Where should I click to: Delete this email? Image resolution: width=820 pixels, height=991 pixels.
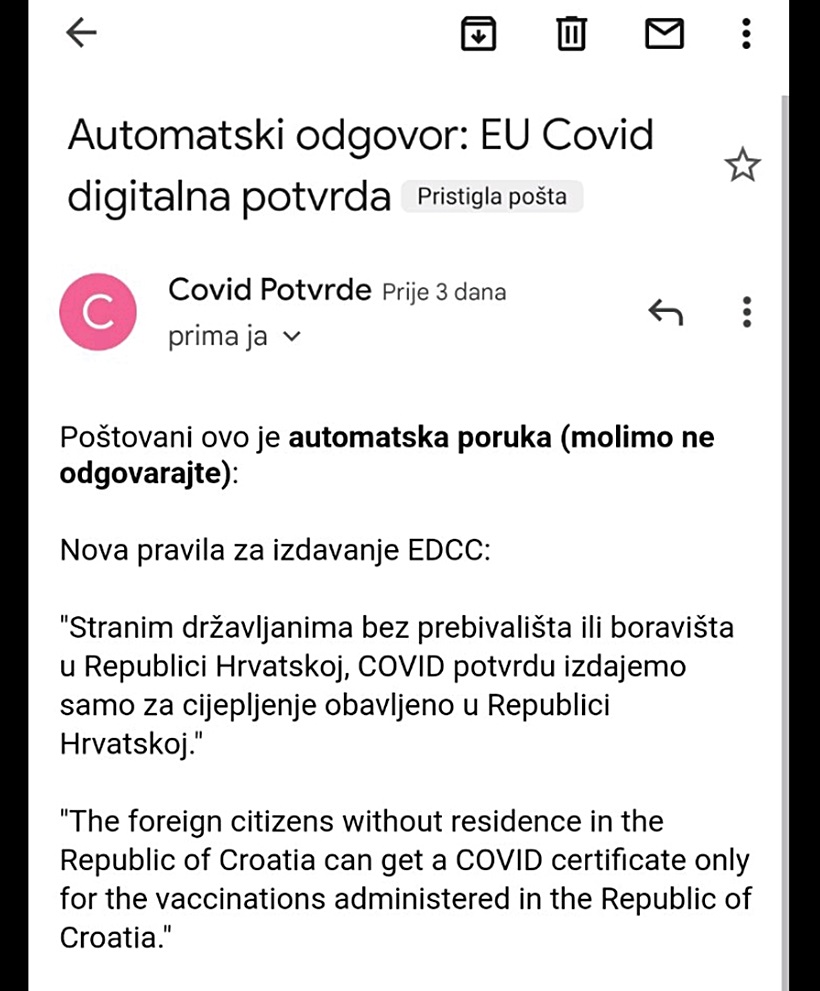[571, 34]
